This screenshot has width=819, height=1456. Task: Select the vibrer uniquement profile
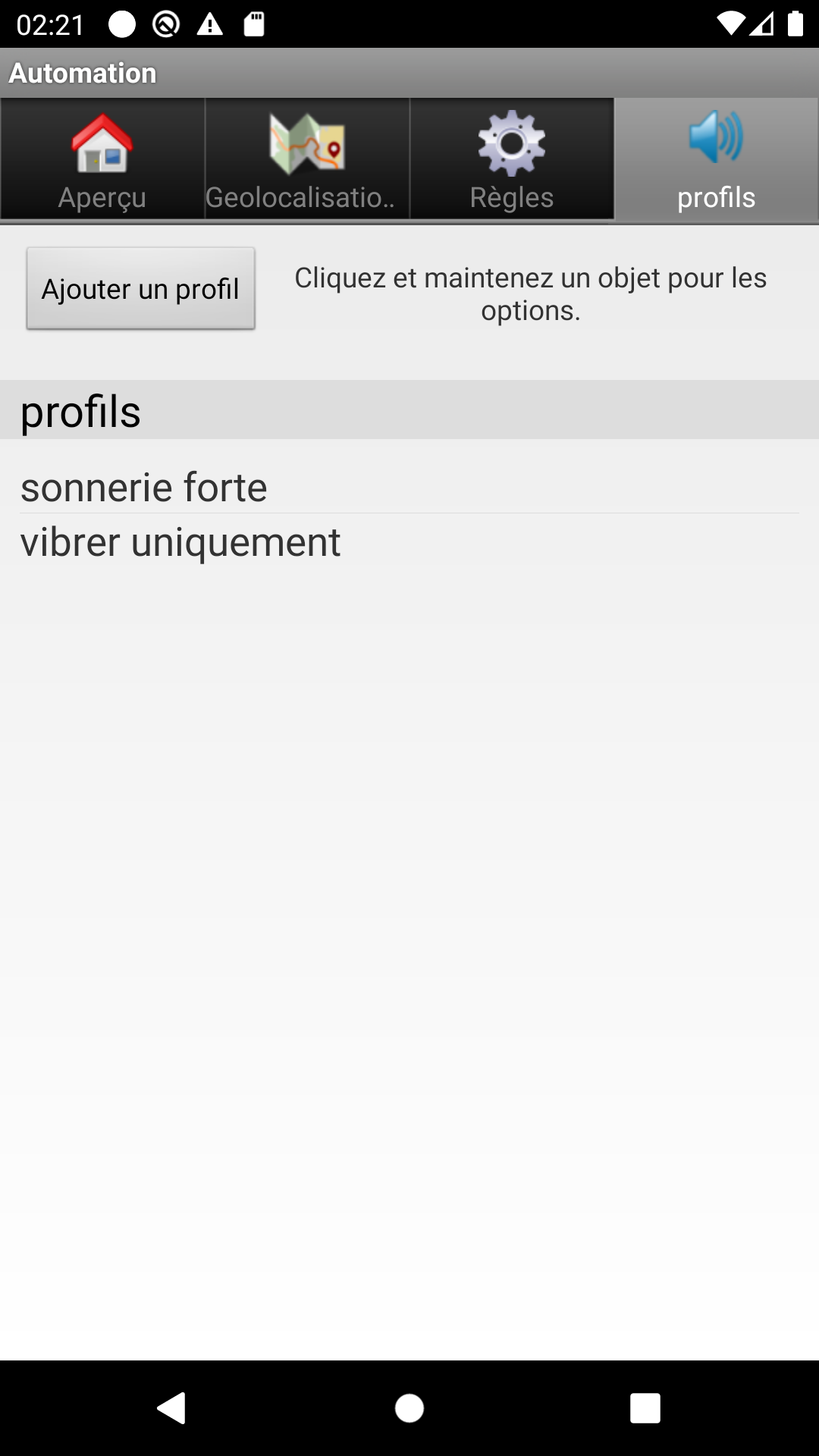pyautogui.click(x=180, y=542)
